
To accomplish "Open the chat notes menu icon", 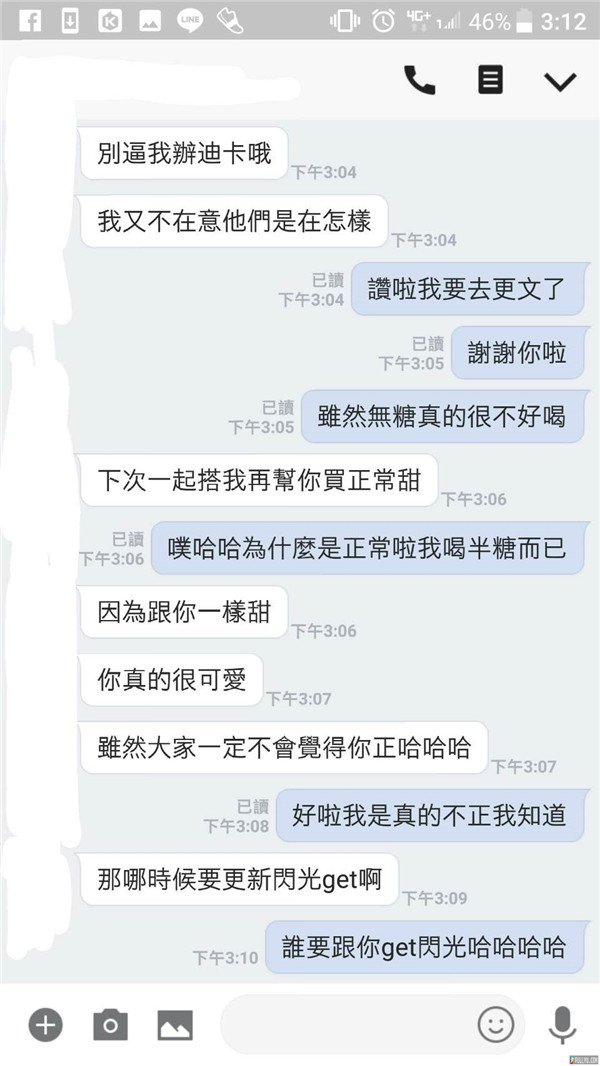I will (490, 80).
